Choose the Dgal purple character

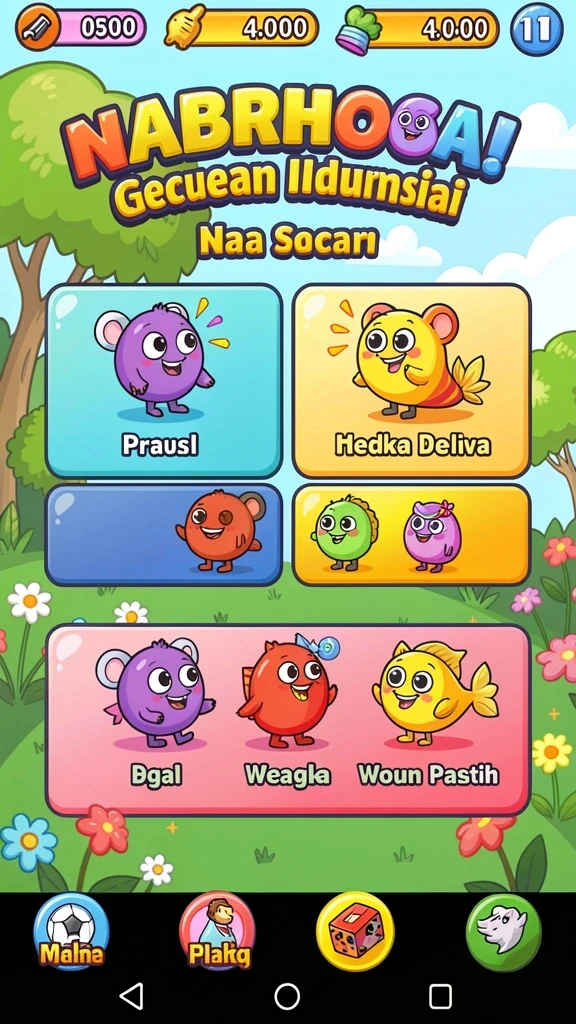[157, 712]
